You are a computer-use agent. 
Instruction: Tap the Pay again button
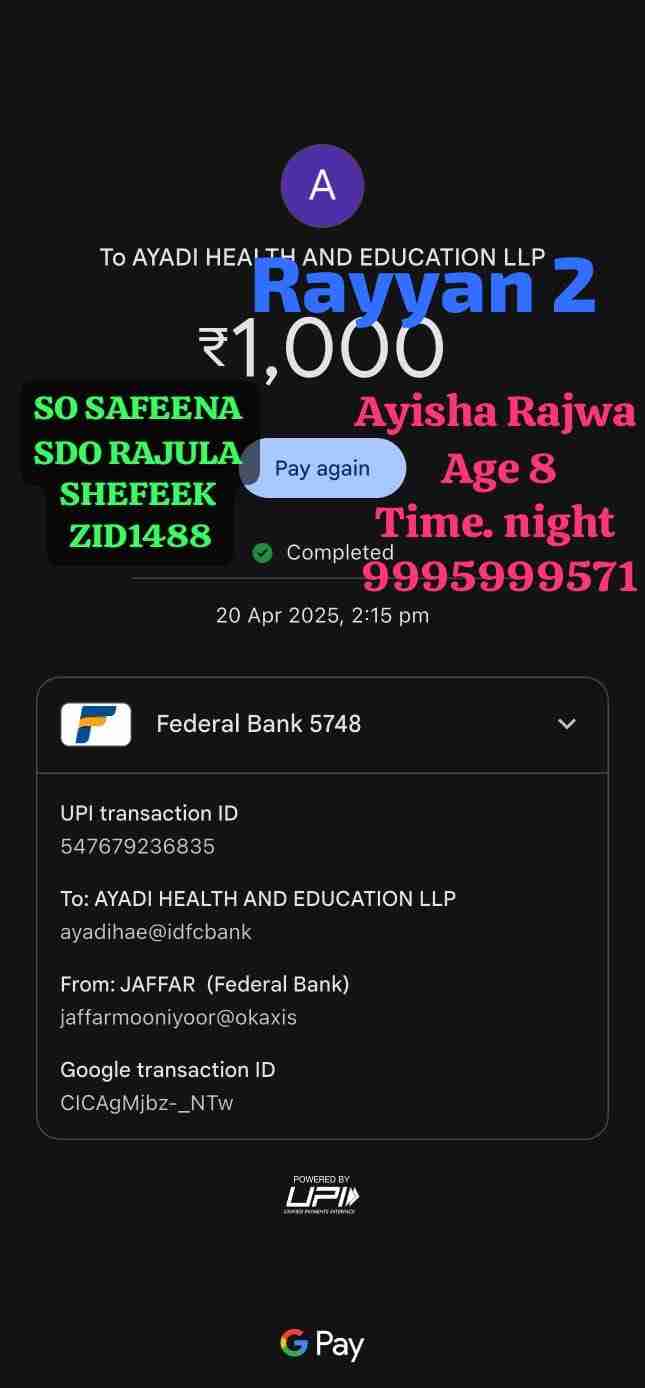click(323, 468)
